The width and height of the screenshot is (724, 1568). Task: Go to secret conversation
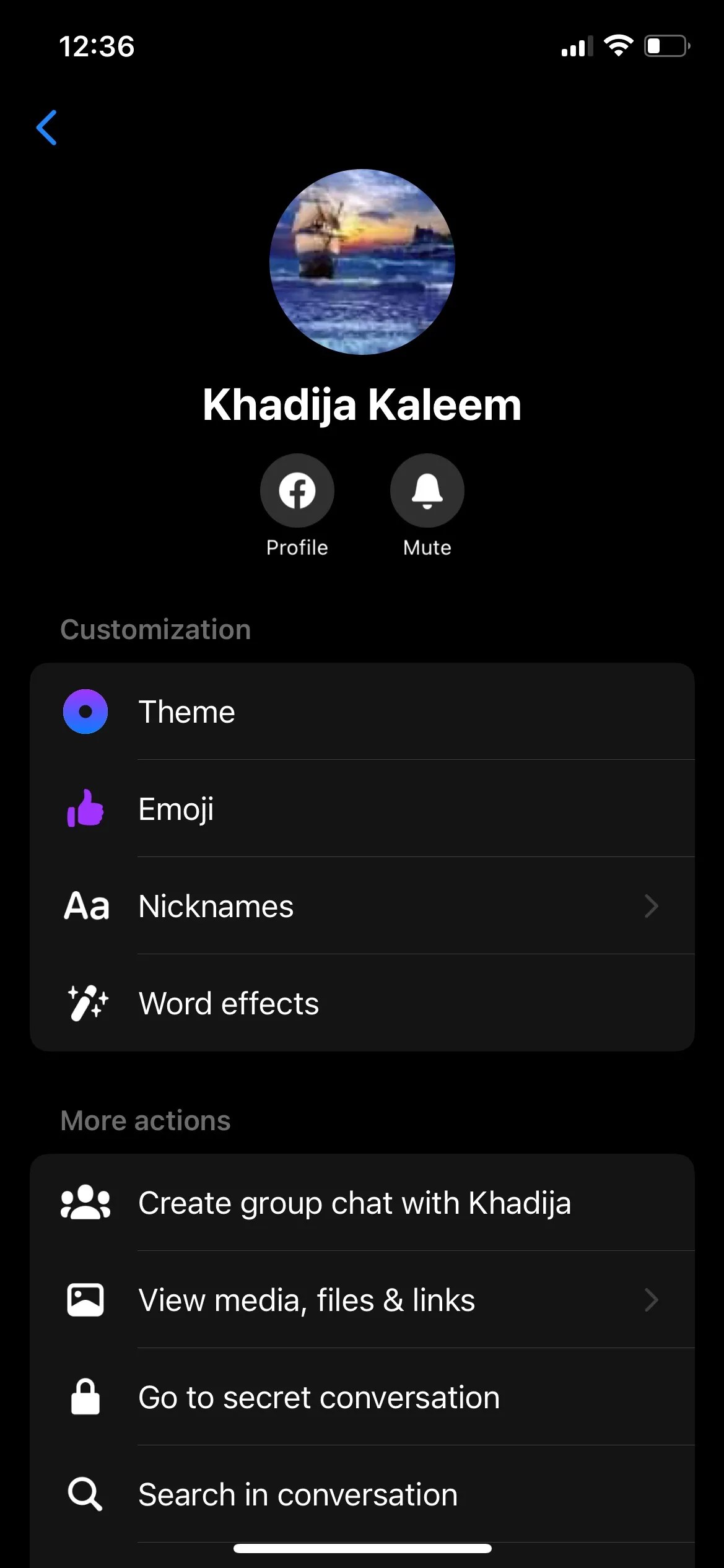[362, 1397]
